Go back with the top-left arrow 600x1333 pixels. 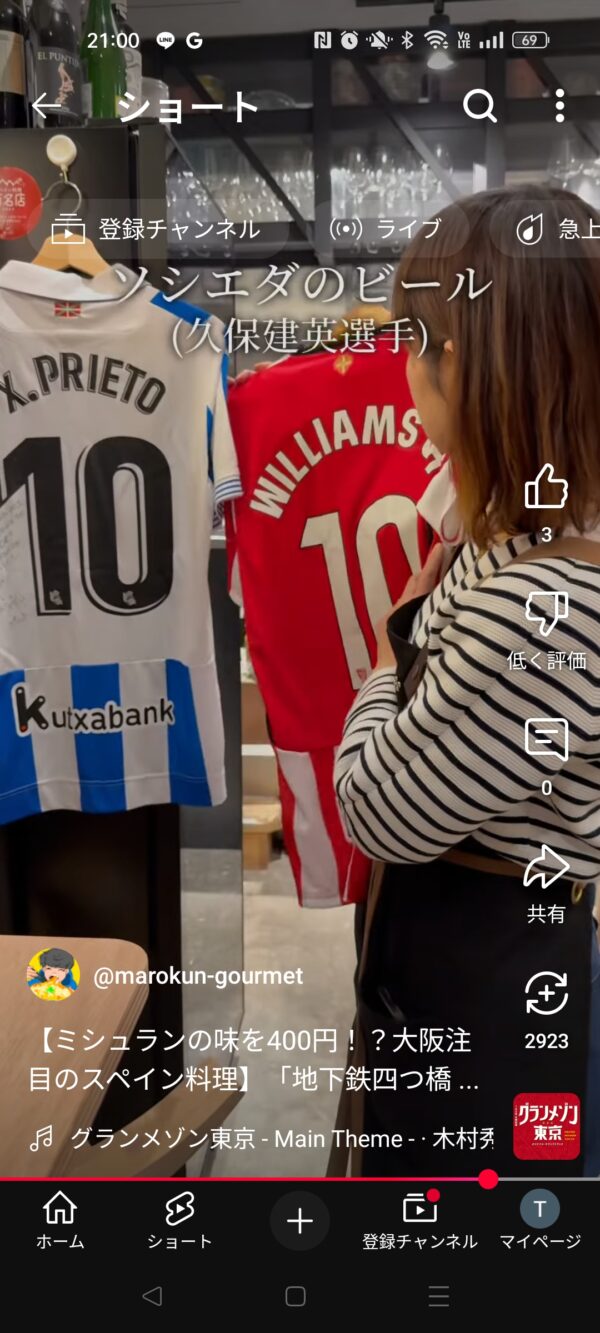click(x=46, y=106)
